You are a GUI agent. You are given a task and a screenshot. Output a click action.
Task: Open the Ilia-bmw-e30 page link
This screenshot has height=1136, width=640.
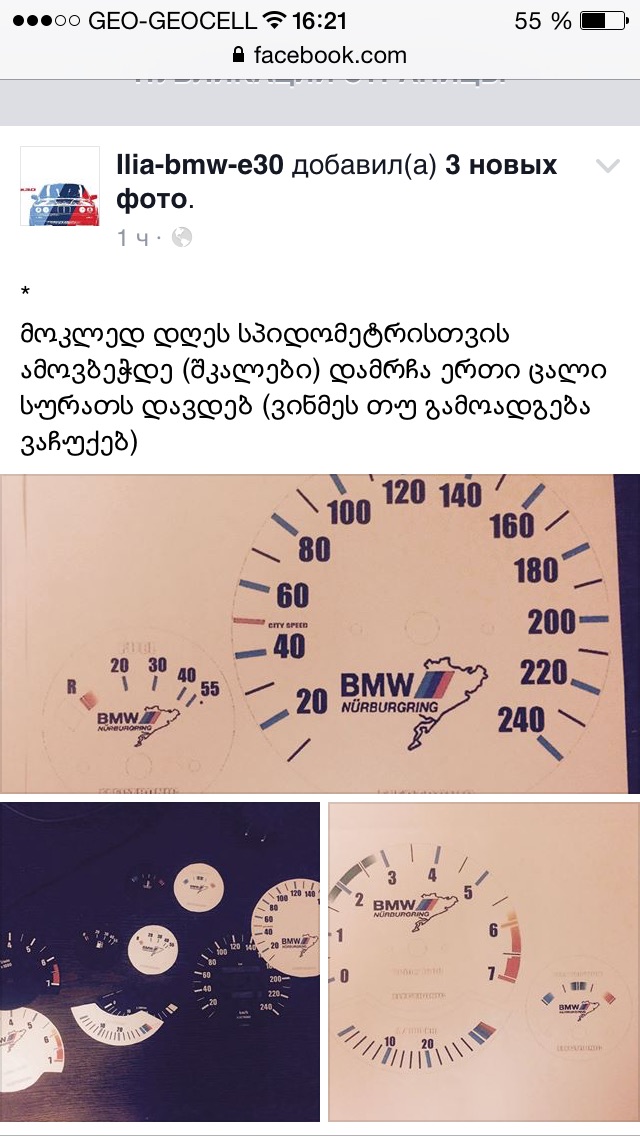(200, 165)
